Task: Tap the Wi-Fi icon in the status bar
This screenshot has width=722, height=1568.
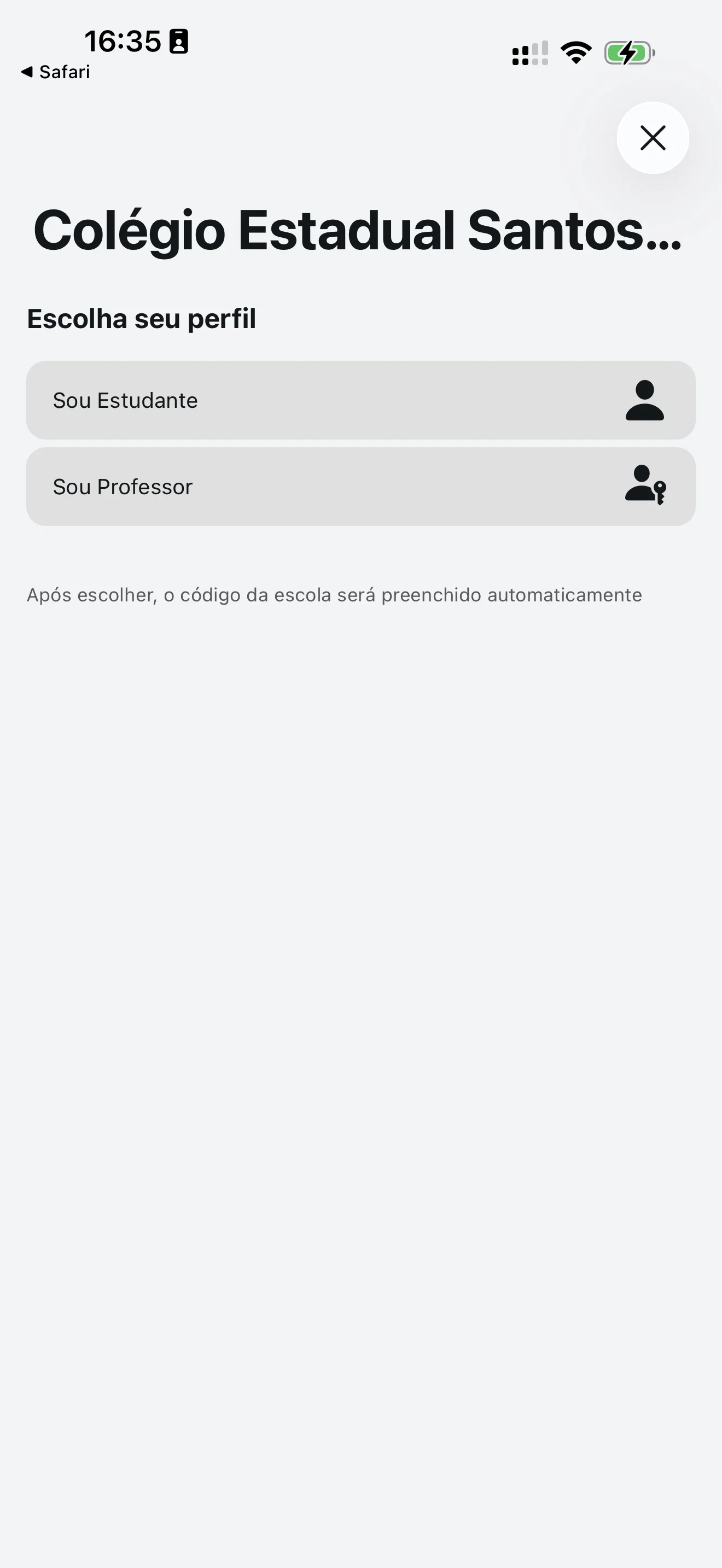Action: point(575,52)
